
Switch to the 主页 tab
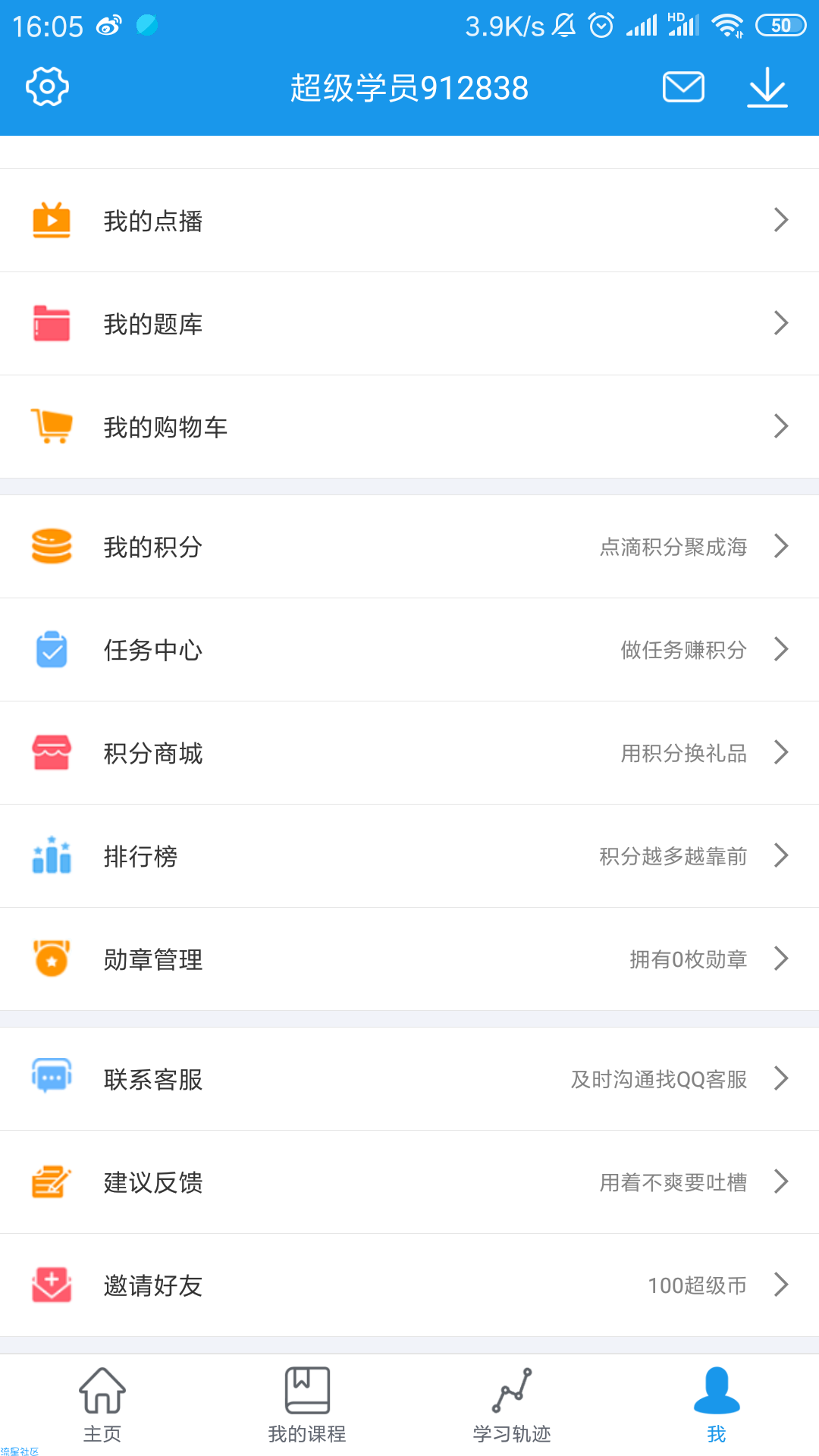[102, 1405]
